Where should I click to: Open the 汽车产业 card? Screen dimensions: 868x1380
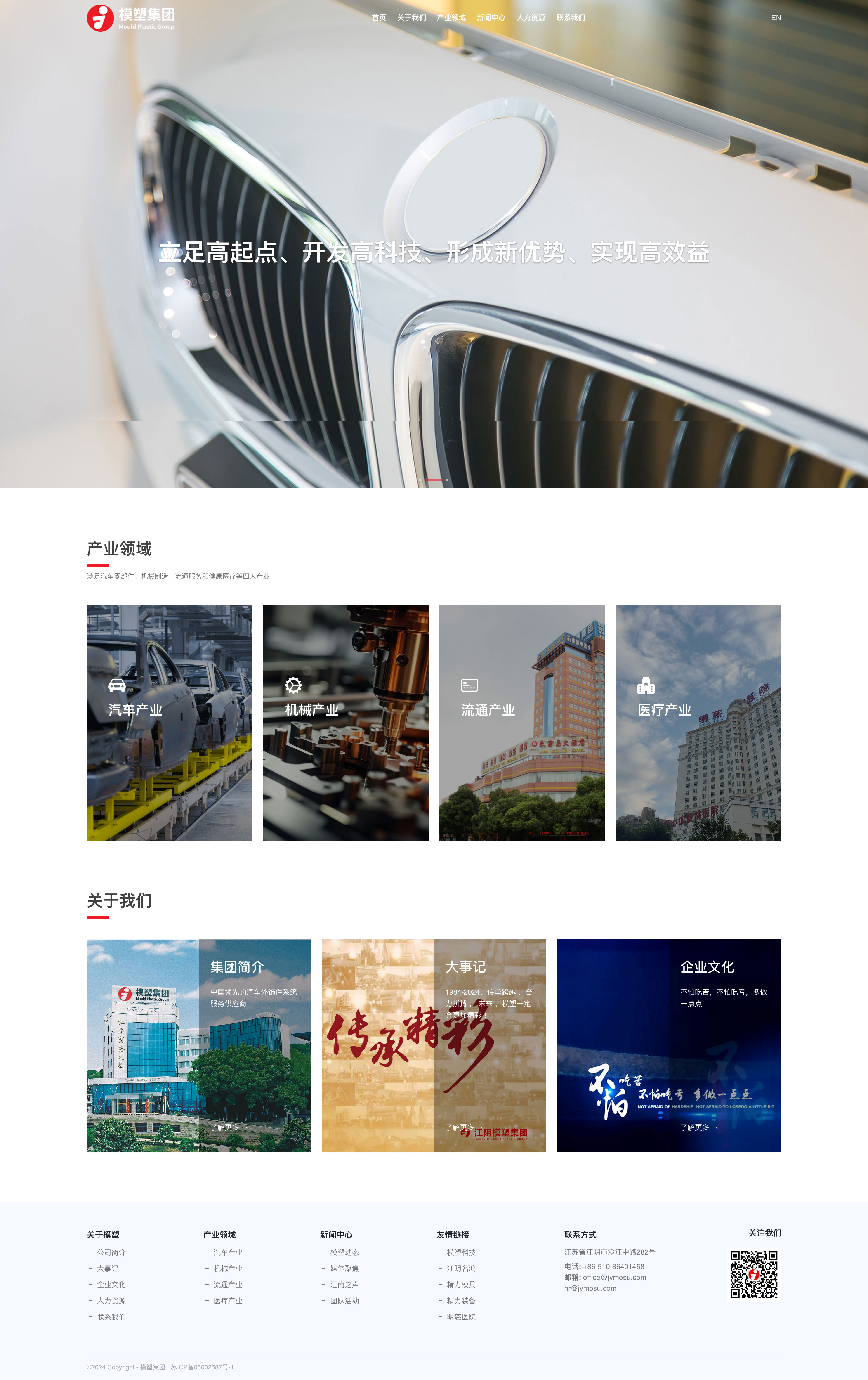(x=169, y=723)
